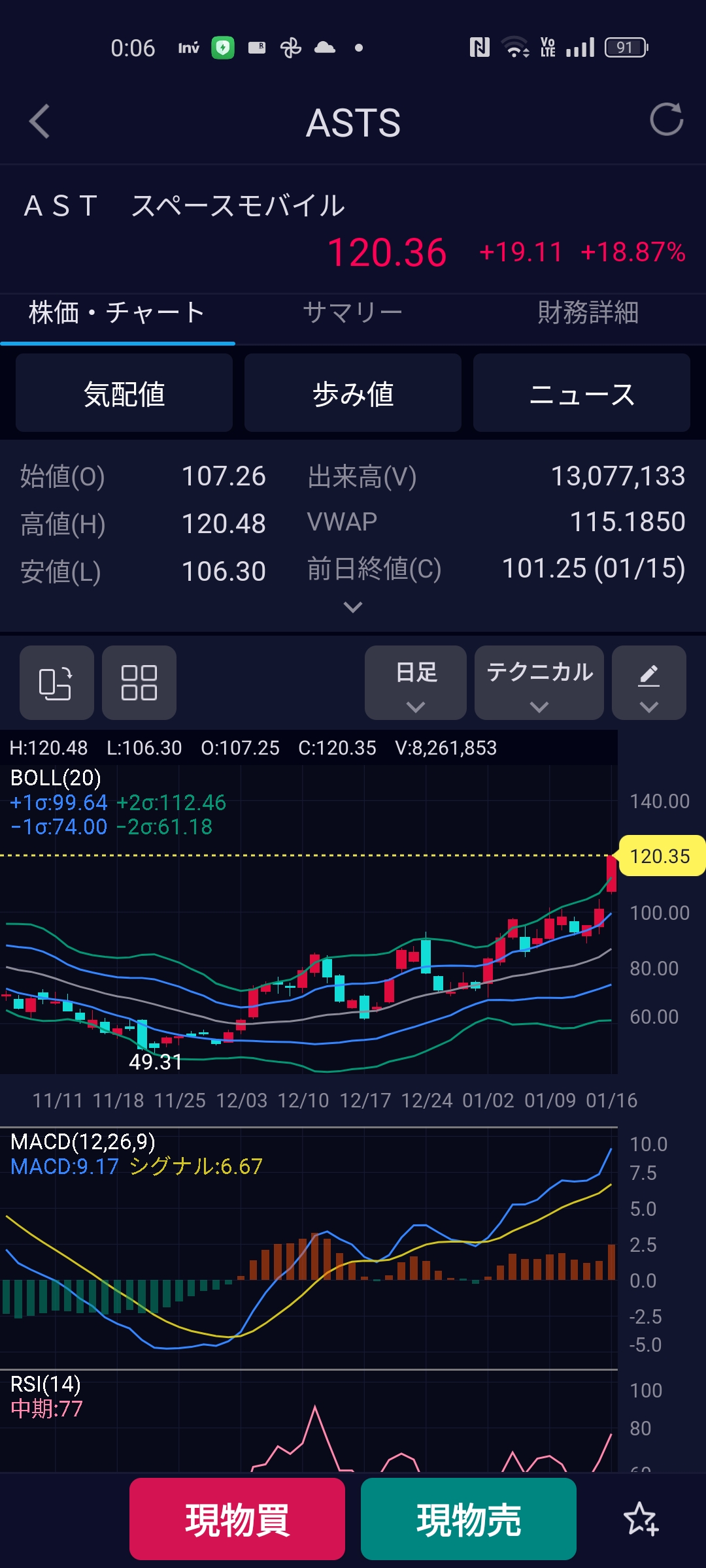Open ニュース for this stock

581,394
